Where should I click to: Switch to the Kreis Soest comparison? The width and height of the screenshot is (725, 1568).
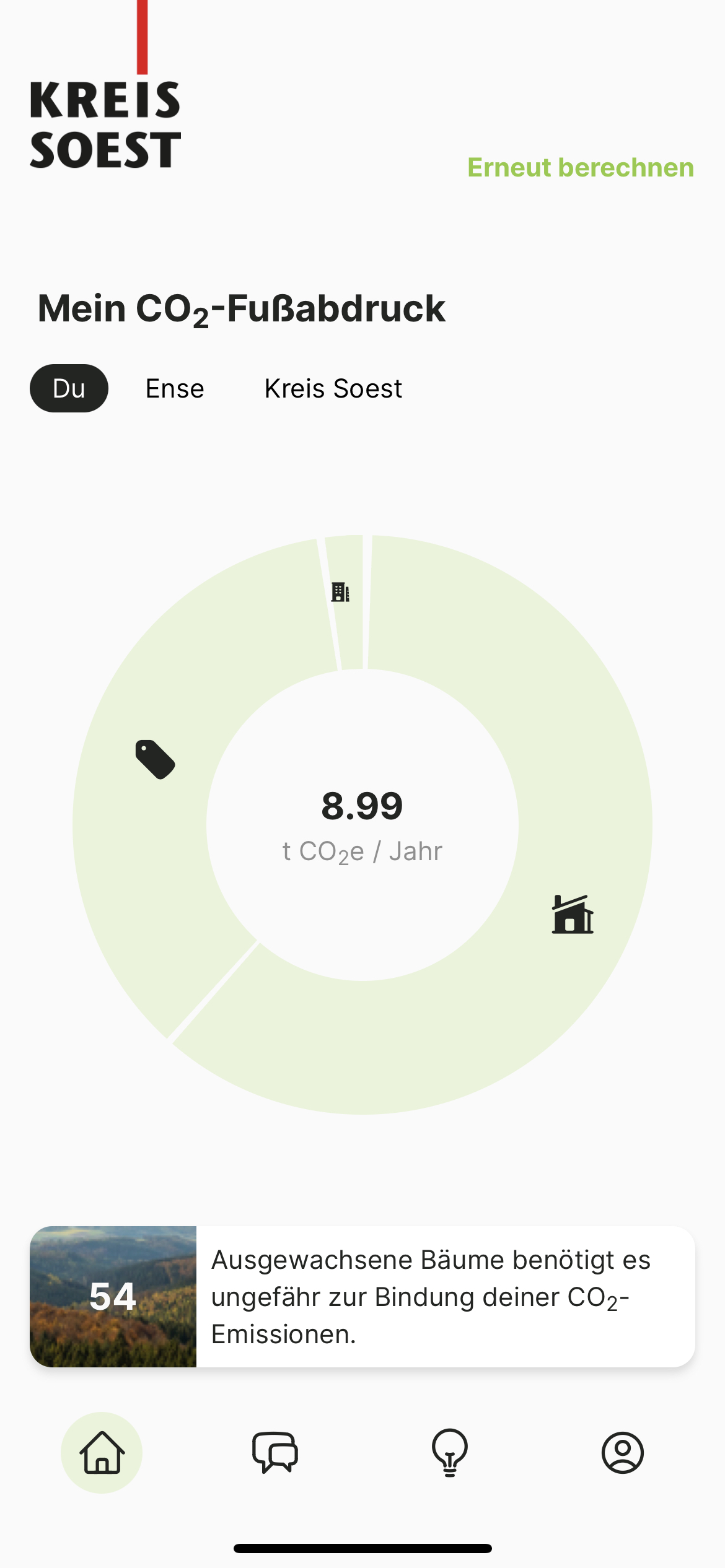pyautogui.click(x=333, y=388)
